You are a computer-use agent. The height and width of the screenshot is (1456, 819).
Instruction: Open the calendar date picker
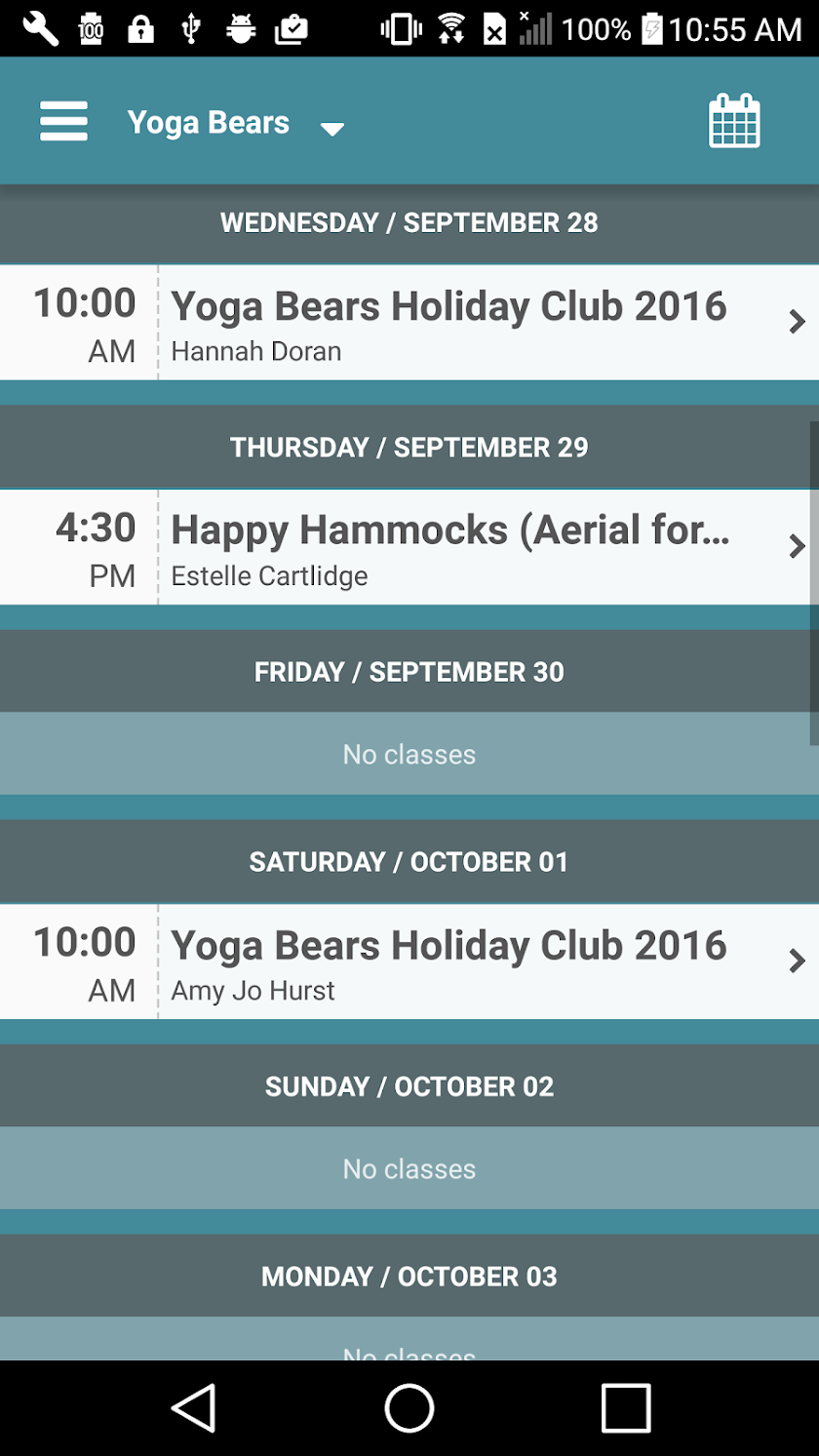(x=733, y=122)
